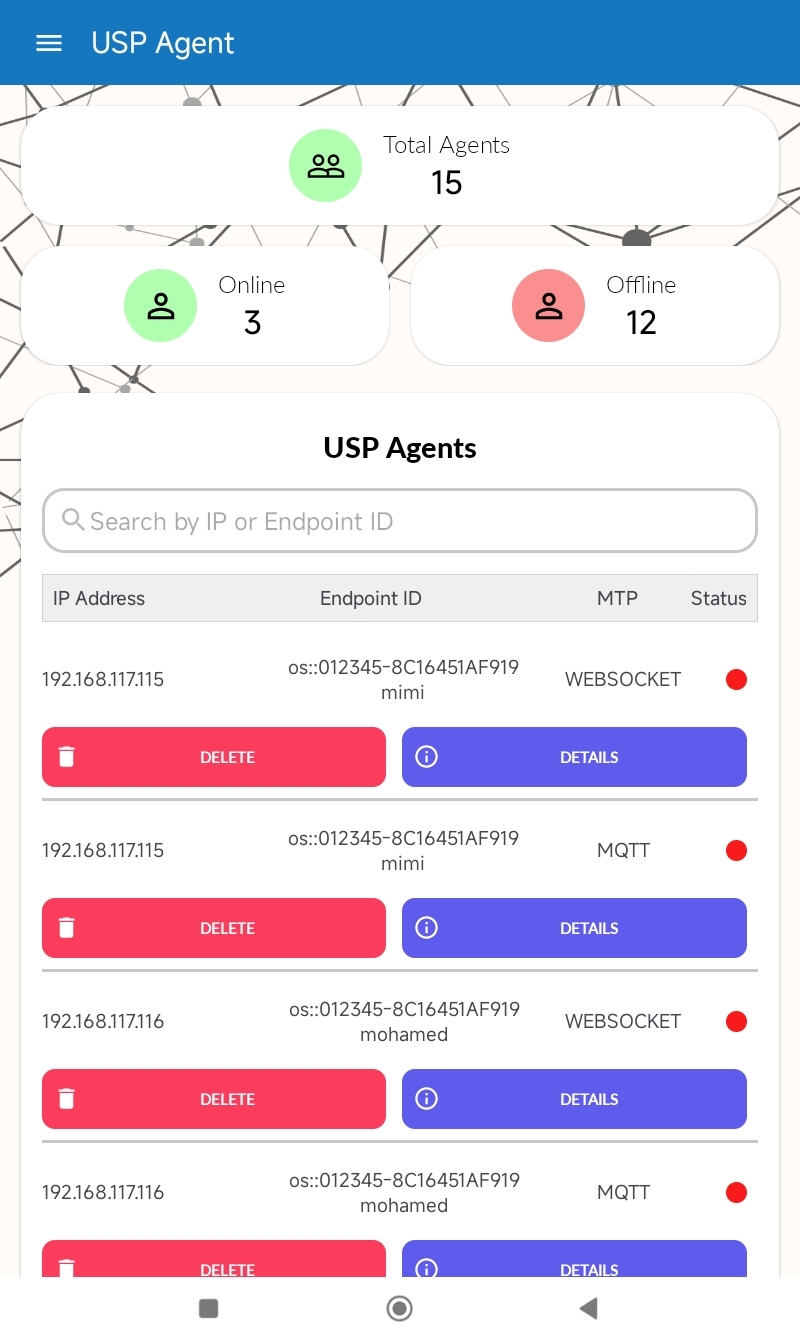Image resolution: width=800 pixels, height=1340 pixels.
Task: Delete the 192.168.117.115 MQTT agent
Action: pos(214,928)
